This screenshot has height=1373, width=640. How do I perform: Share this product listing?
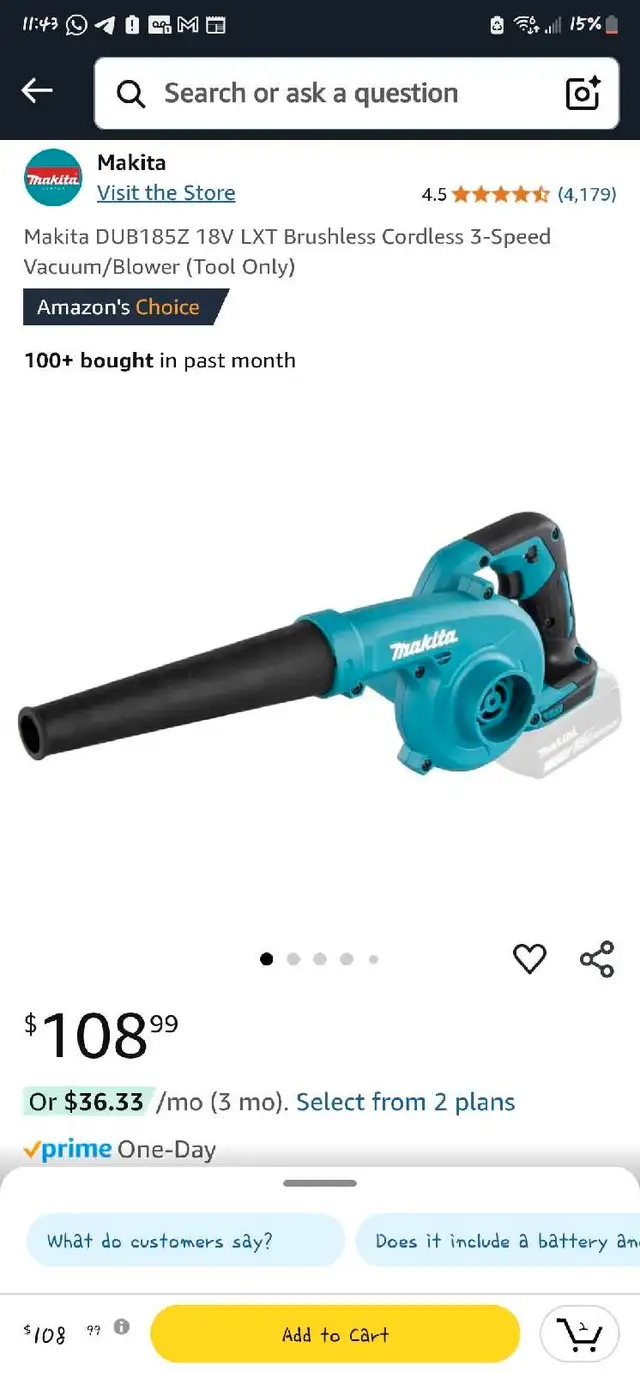point(597,959)
